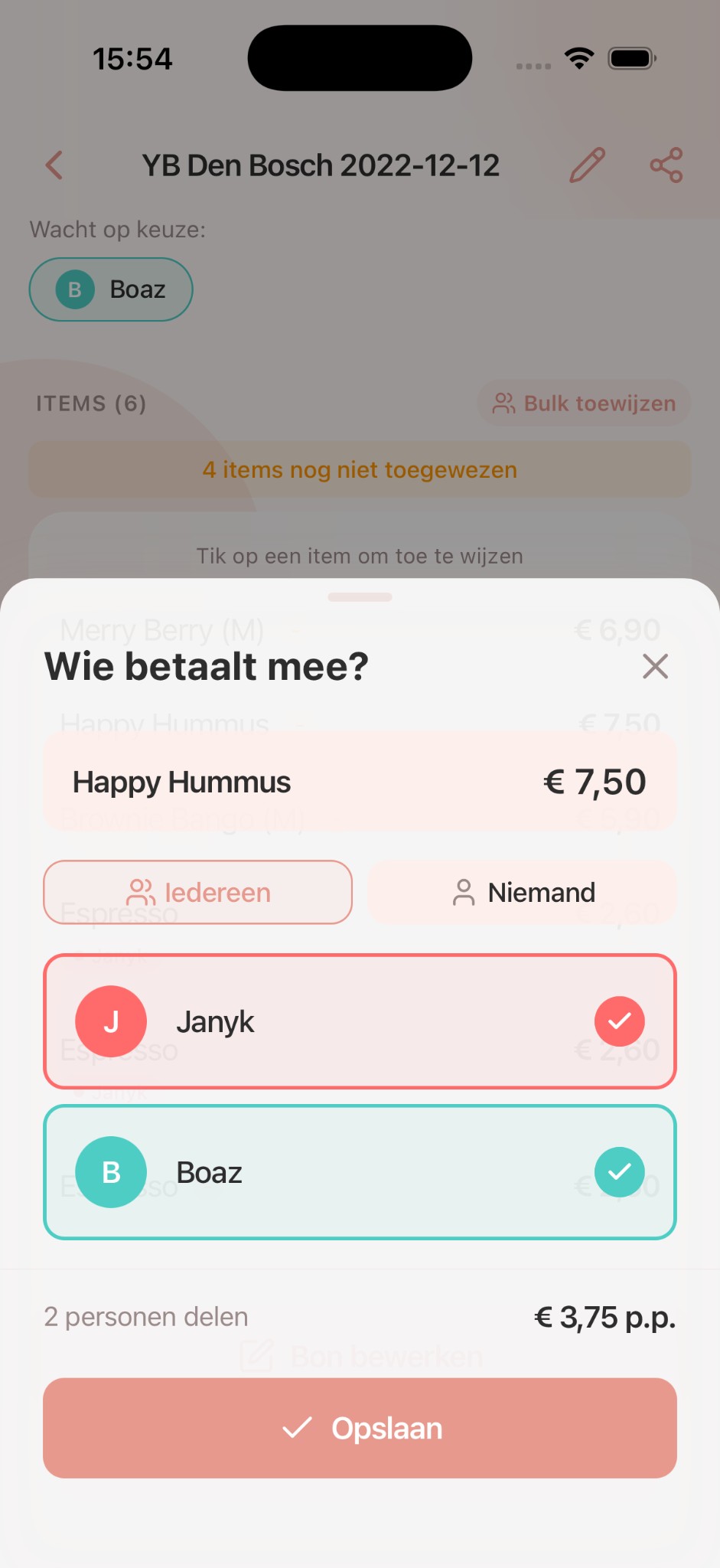Tap Janyk's red avatar circle
The width and height of the screenshot is (720, 1568).
111,1021
